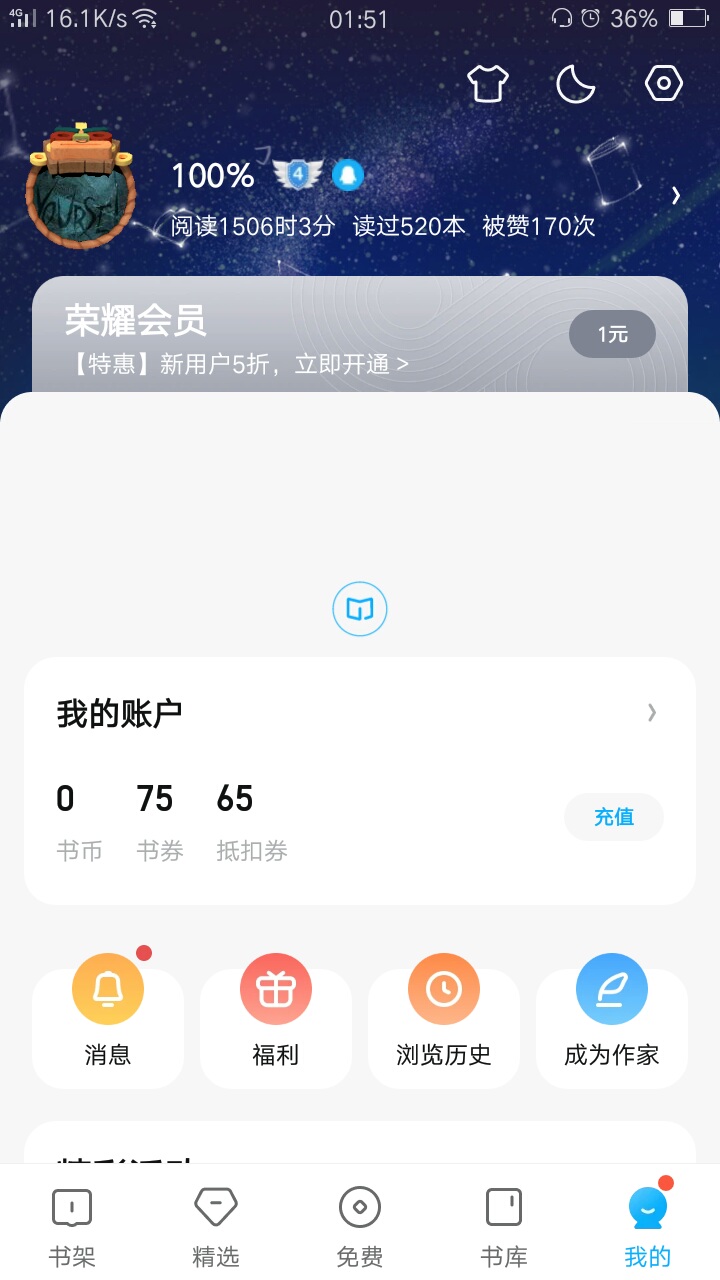The height and width of the screenshot is (1280, 720).
Task: Select 成为作家 to become a writer
Action: coord(612,1018)
